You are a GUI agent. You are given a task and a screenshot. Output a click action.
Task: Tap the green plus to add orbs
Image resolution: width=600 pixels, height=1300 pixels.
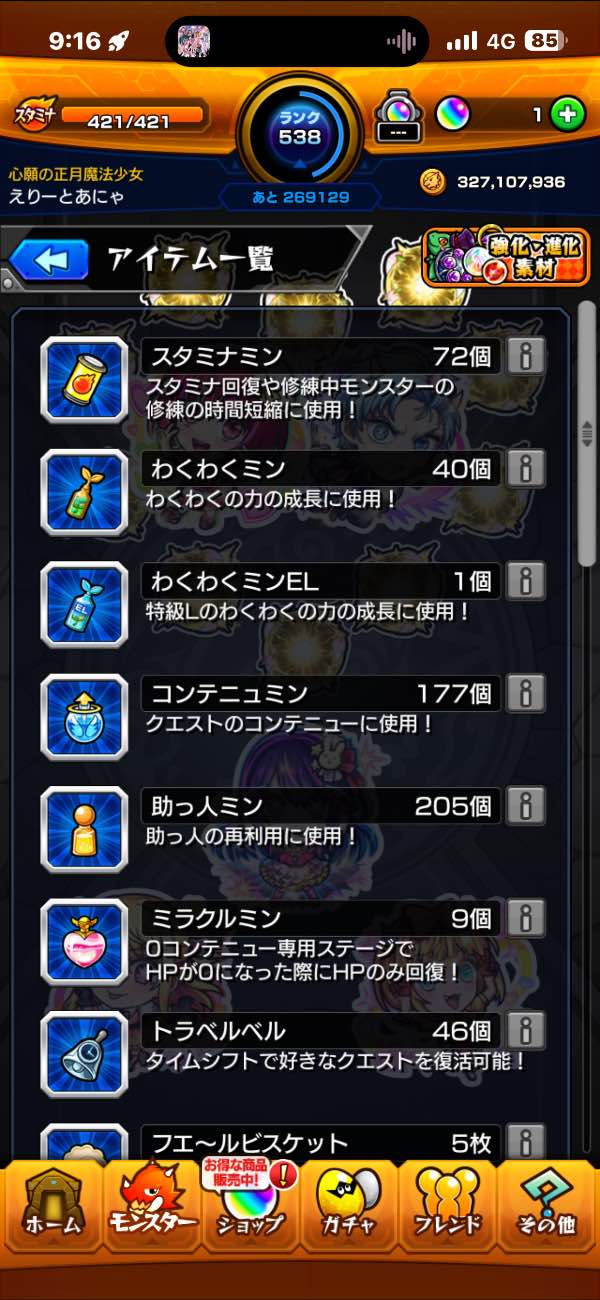(568, 115)
